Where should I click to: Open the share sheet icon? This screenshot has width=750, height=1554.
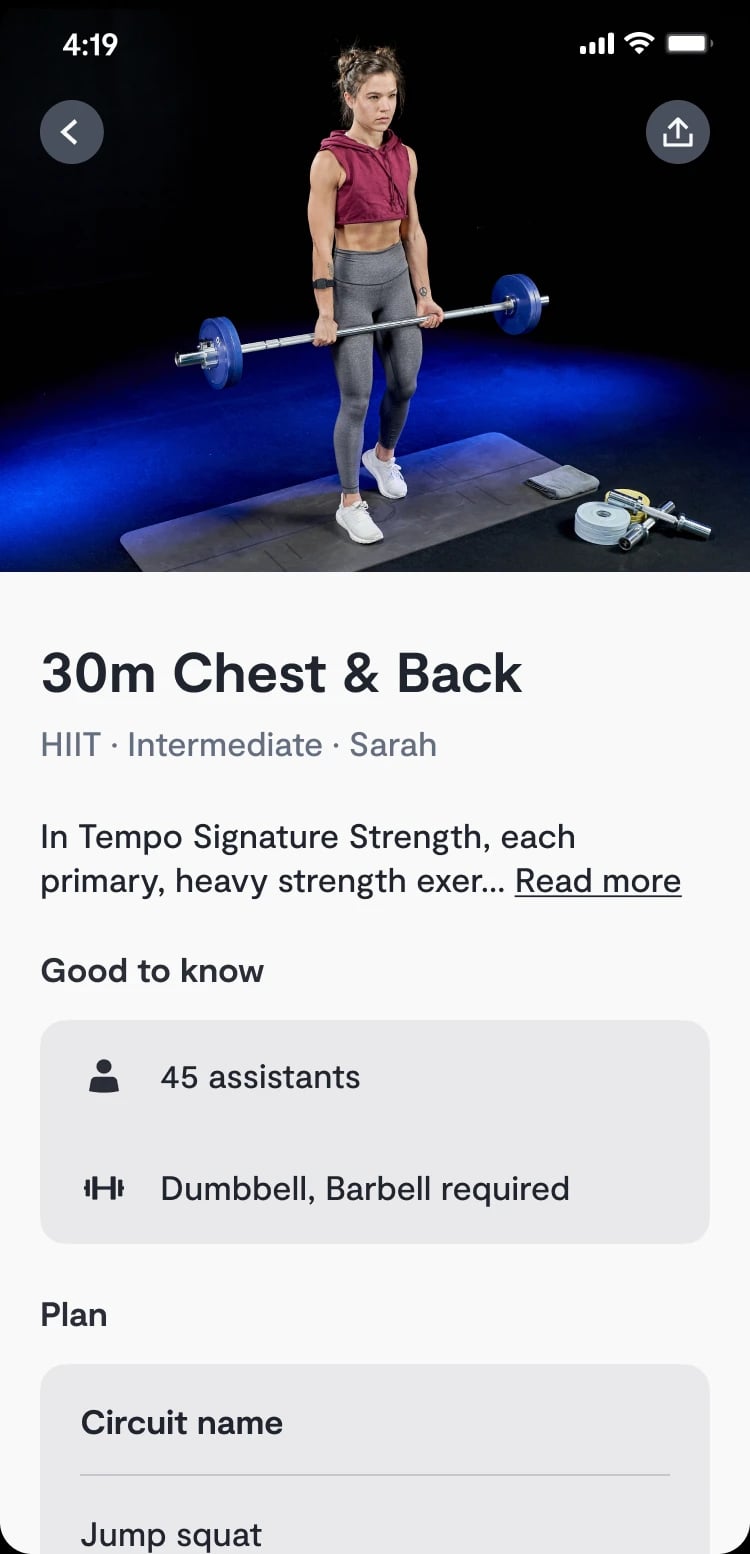(x=678, y=131)
